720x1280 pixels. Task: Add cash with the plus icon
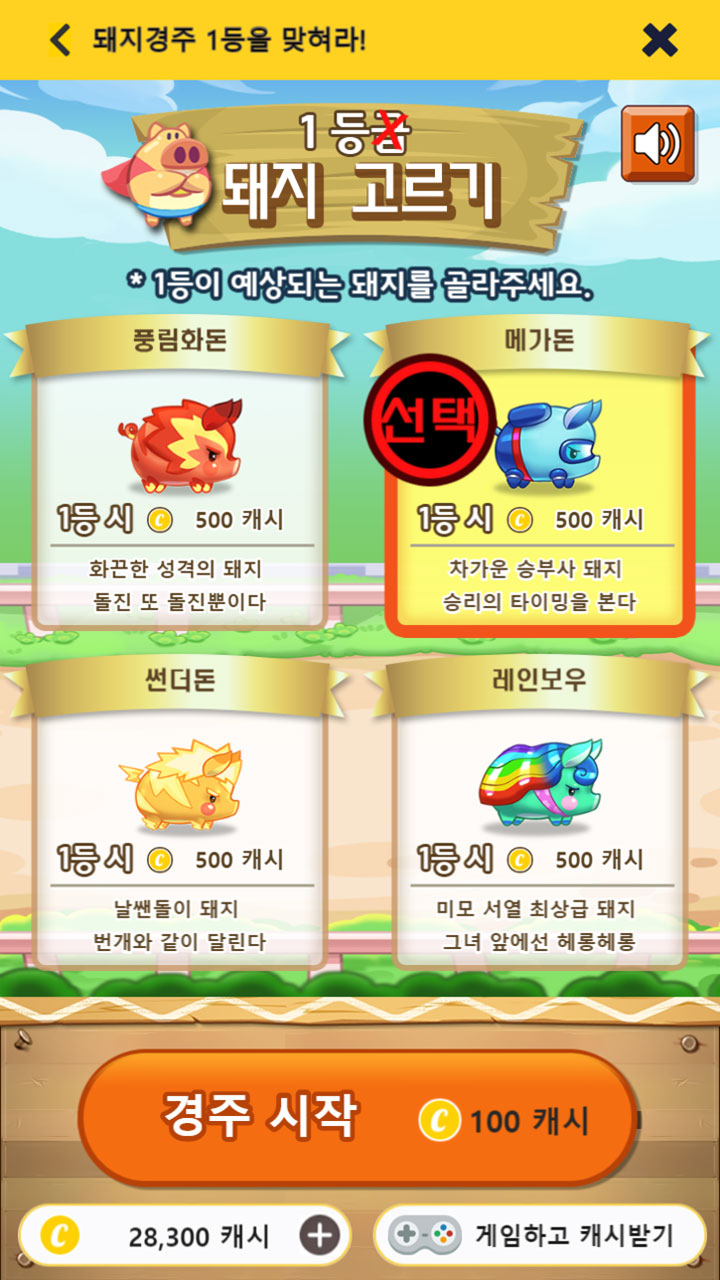point(320,1236)
